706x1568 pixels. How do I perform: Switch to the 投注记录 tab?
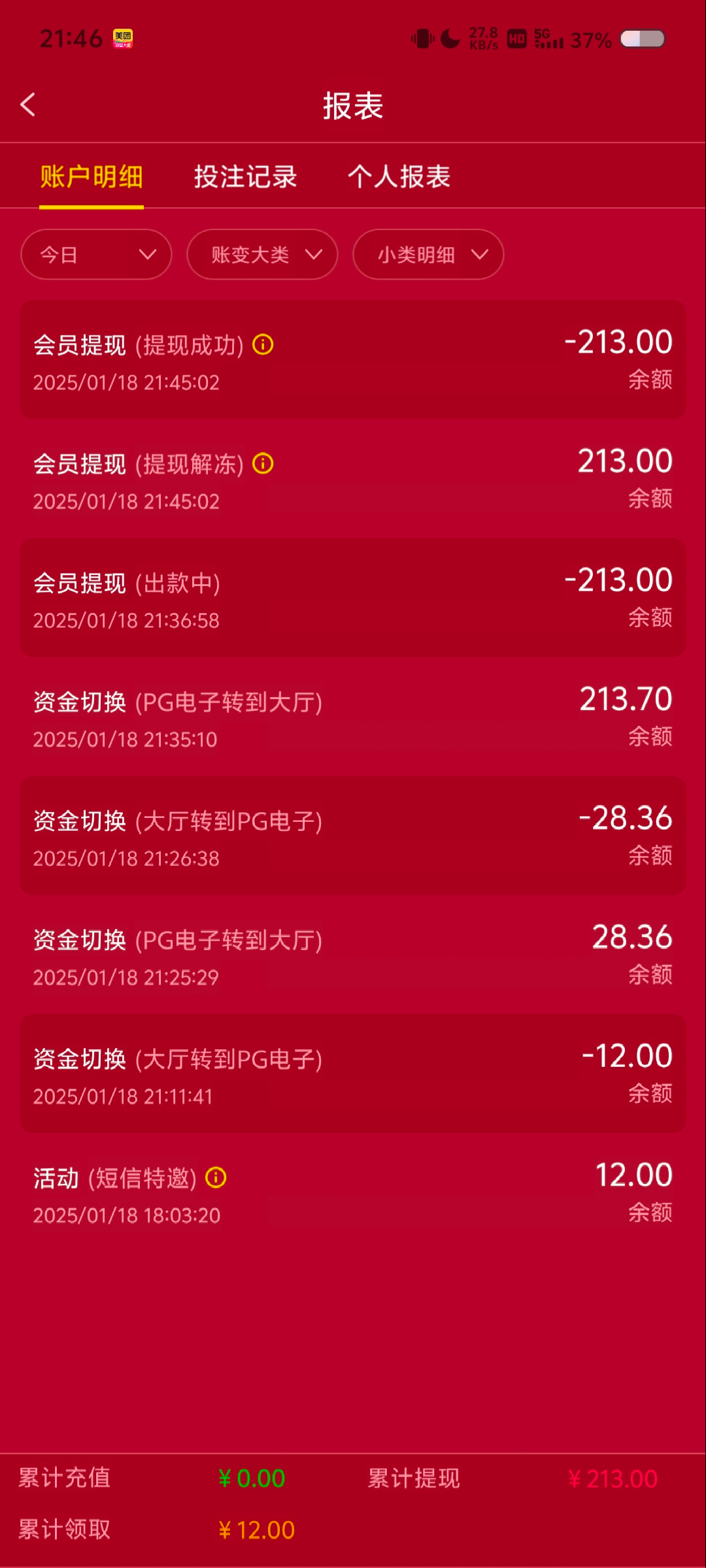point(245,176)
